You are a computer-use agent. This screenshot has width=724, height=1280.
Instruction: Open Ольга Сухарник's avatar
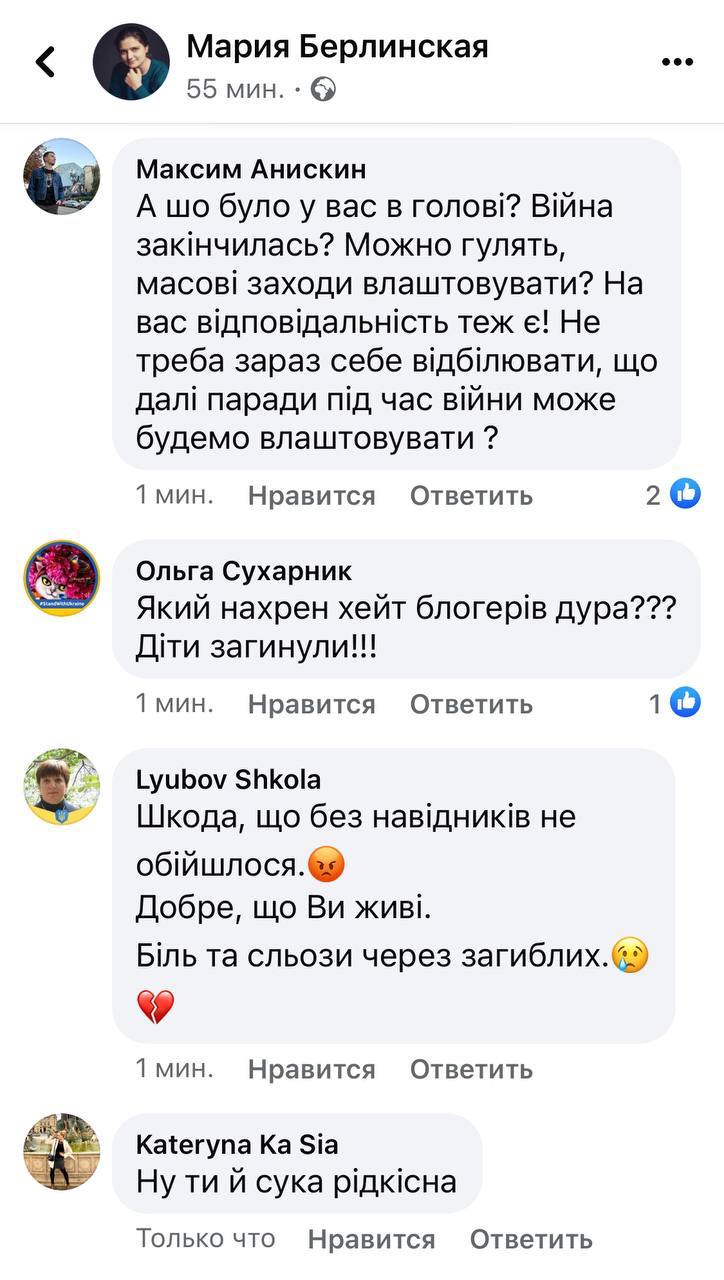coord(62,577)
